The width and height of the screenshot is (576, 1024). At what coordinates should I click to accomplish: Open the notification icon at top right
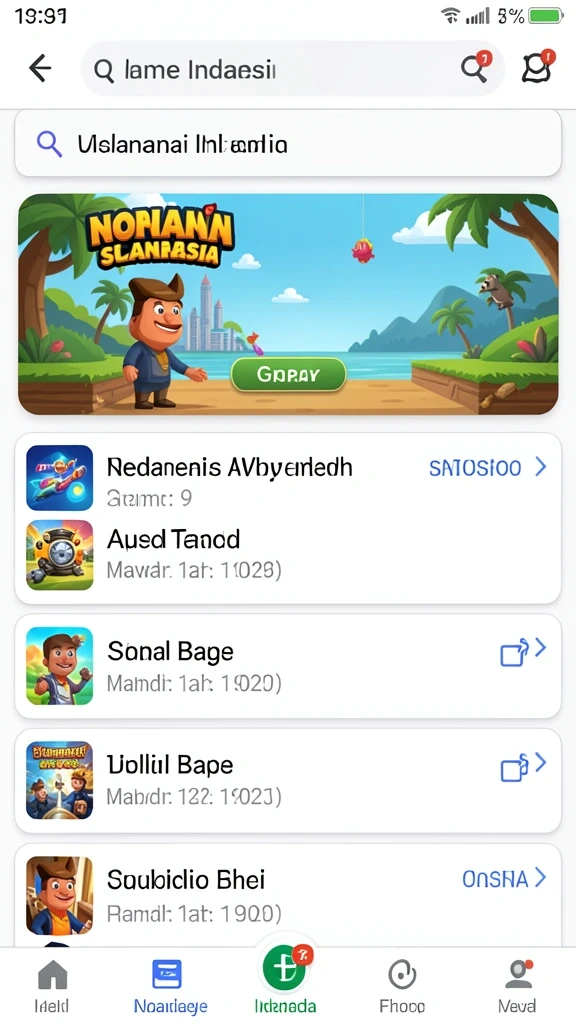[538, 66]
